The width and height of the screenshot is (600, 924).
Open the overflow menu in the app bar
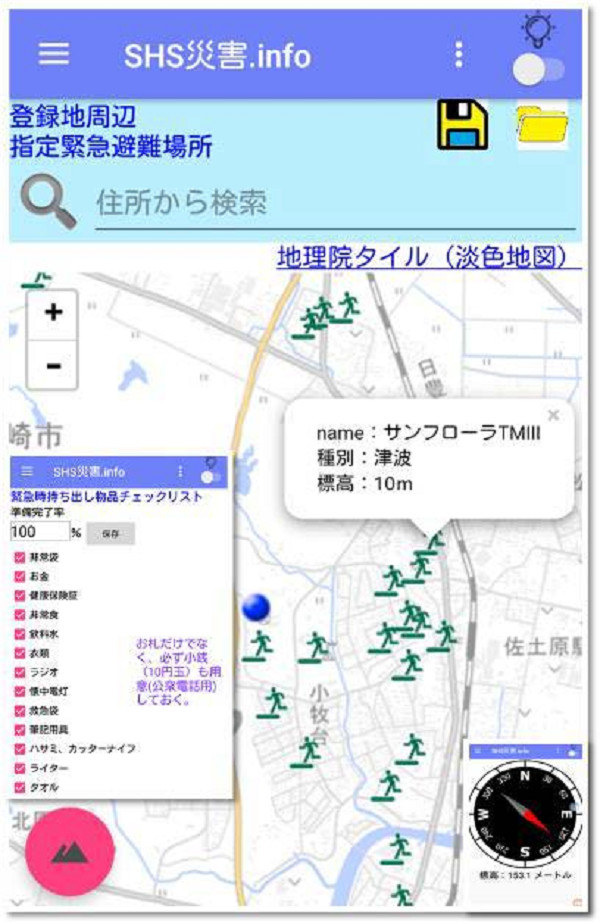(458, 54)
